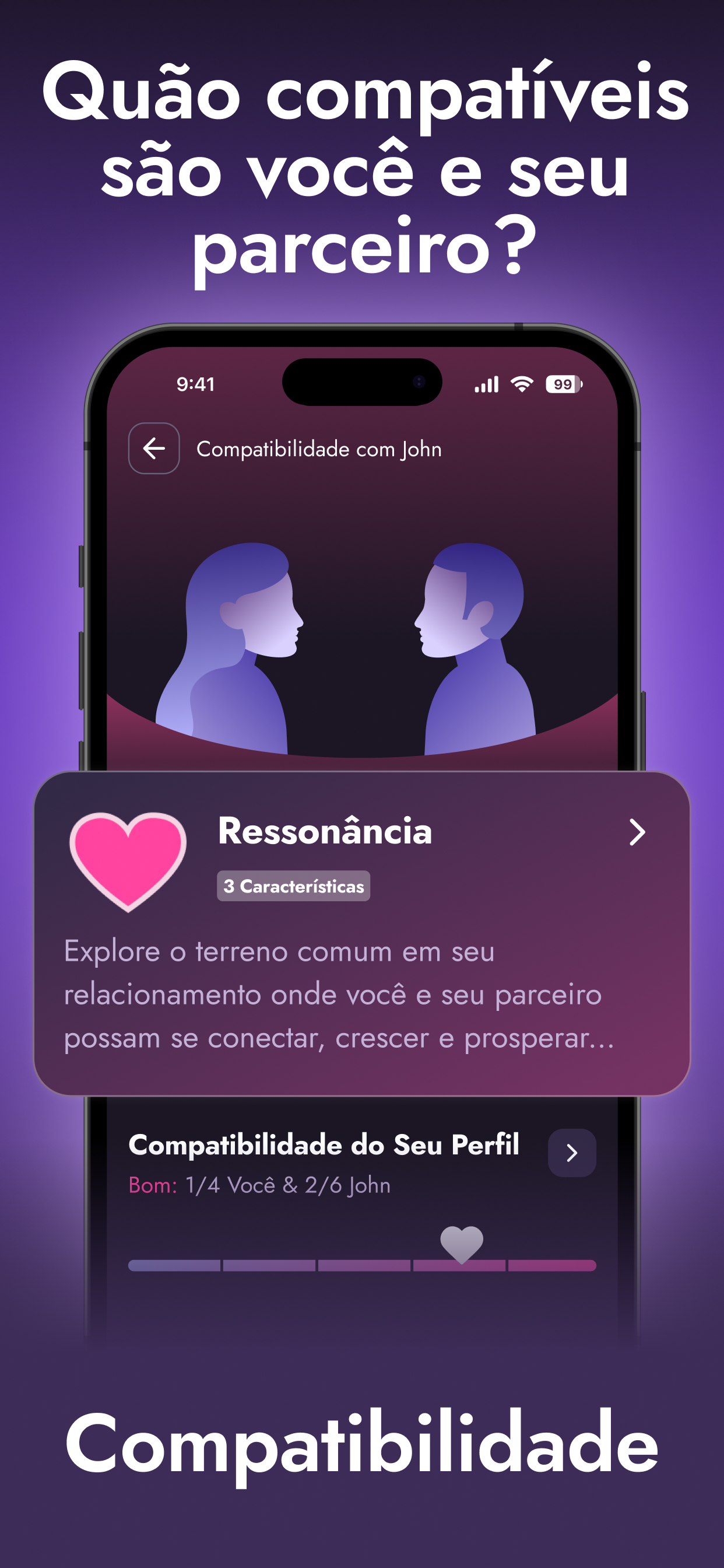
Task: Toggle the Ressonância section highlight
Action: 362,937
